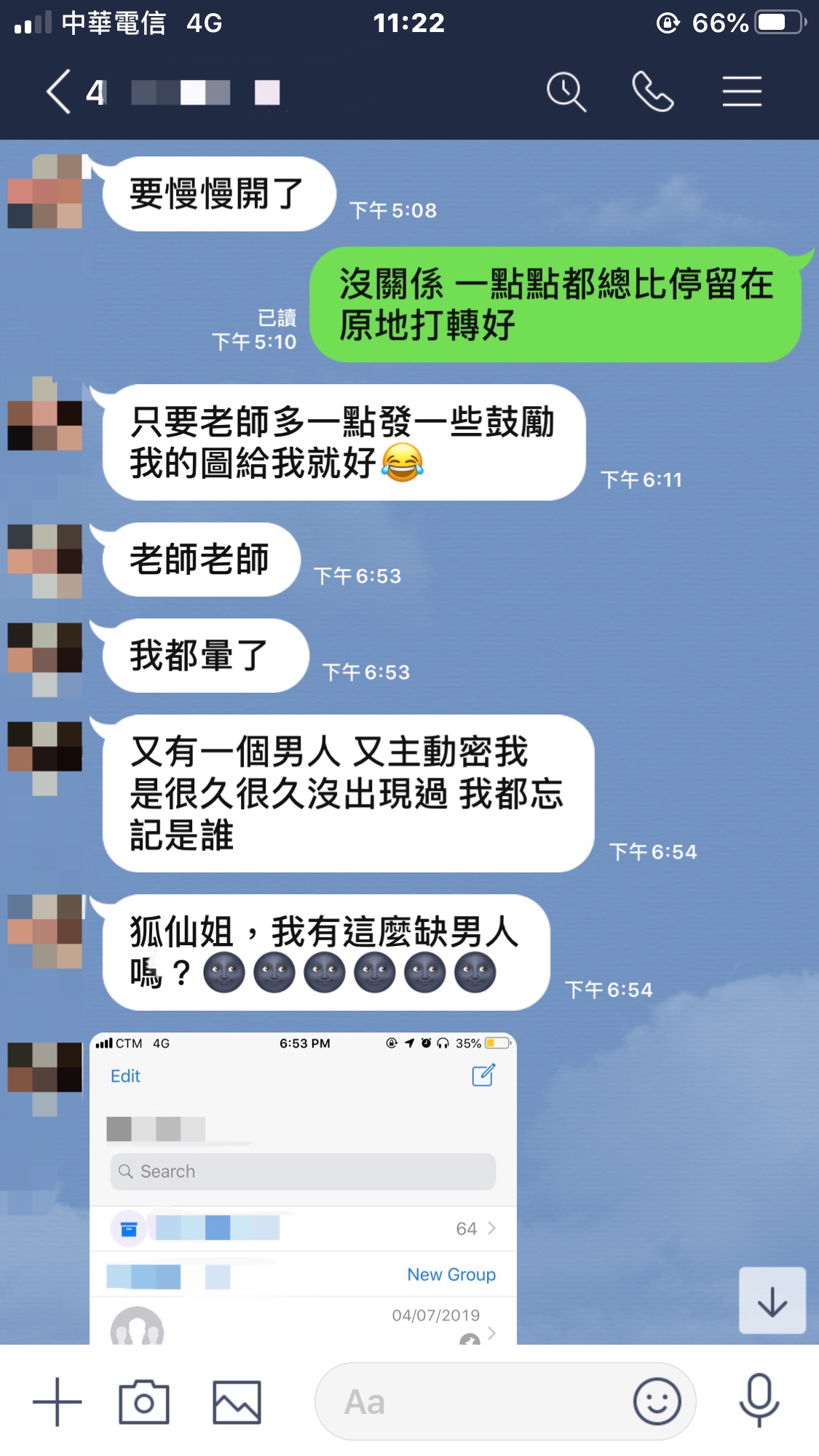Image resolution: width=819 pixels, height=1456 pixels.
Task: Jump to the latest message
Action: coord(772,1301)
